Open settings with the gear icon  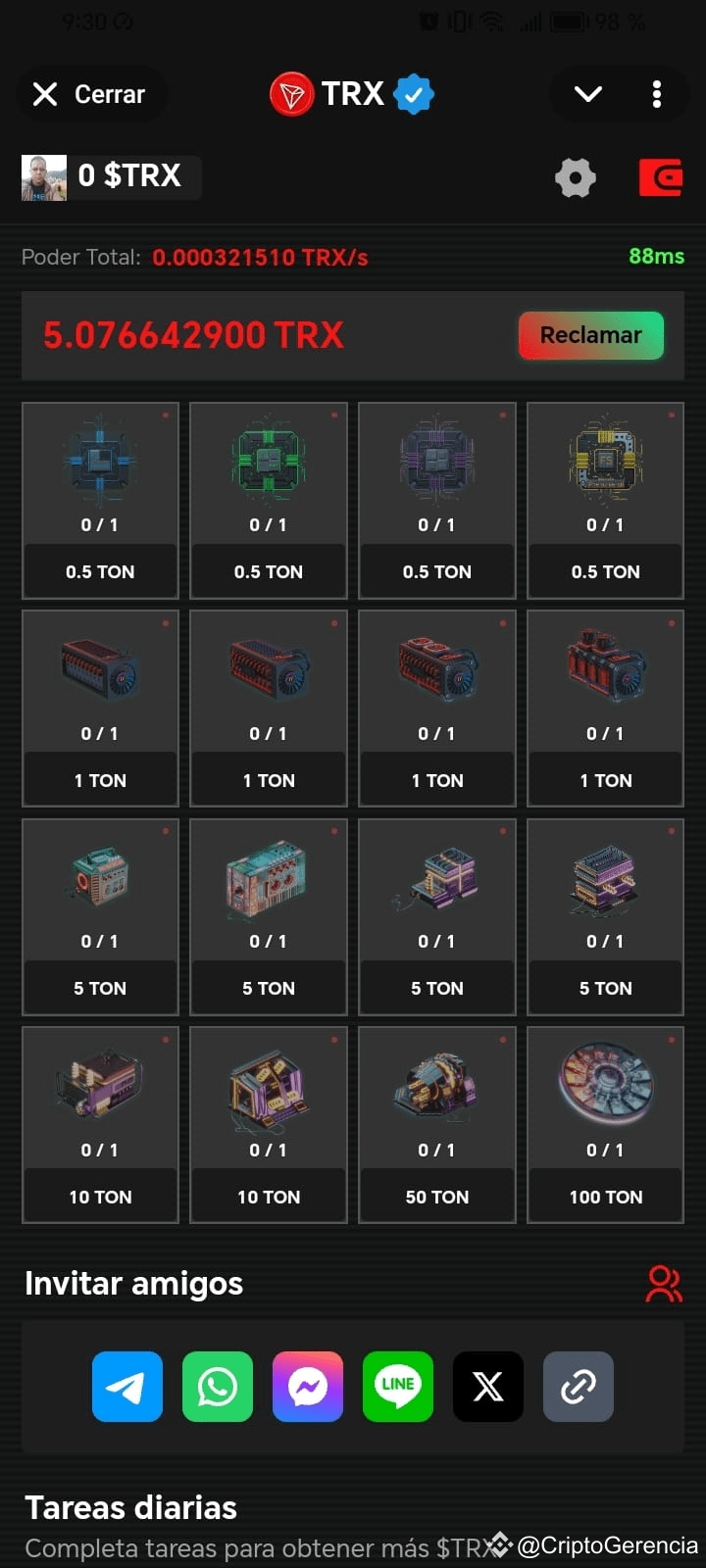click(x=575, y=178)
